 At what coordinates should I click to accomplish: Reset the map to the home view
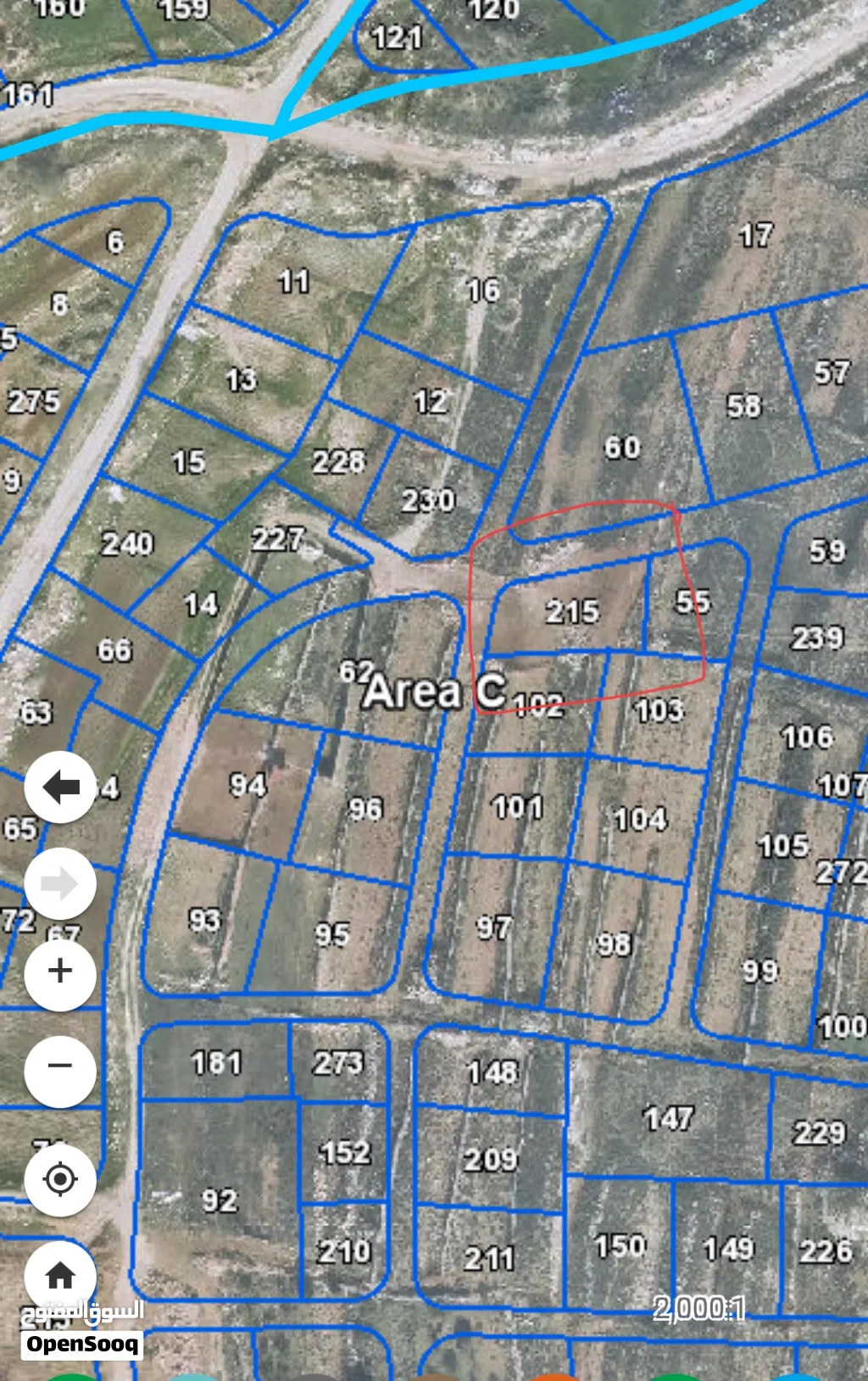[60, 1275]
